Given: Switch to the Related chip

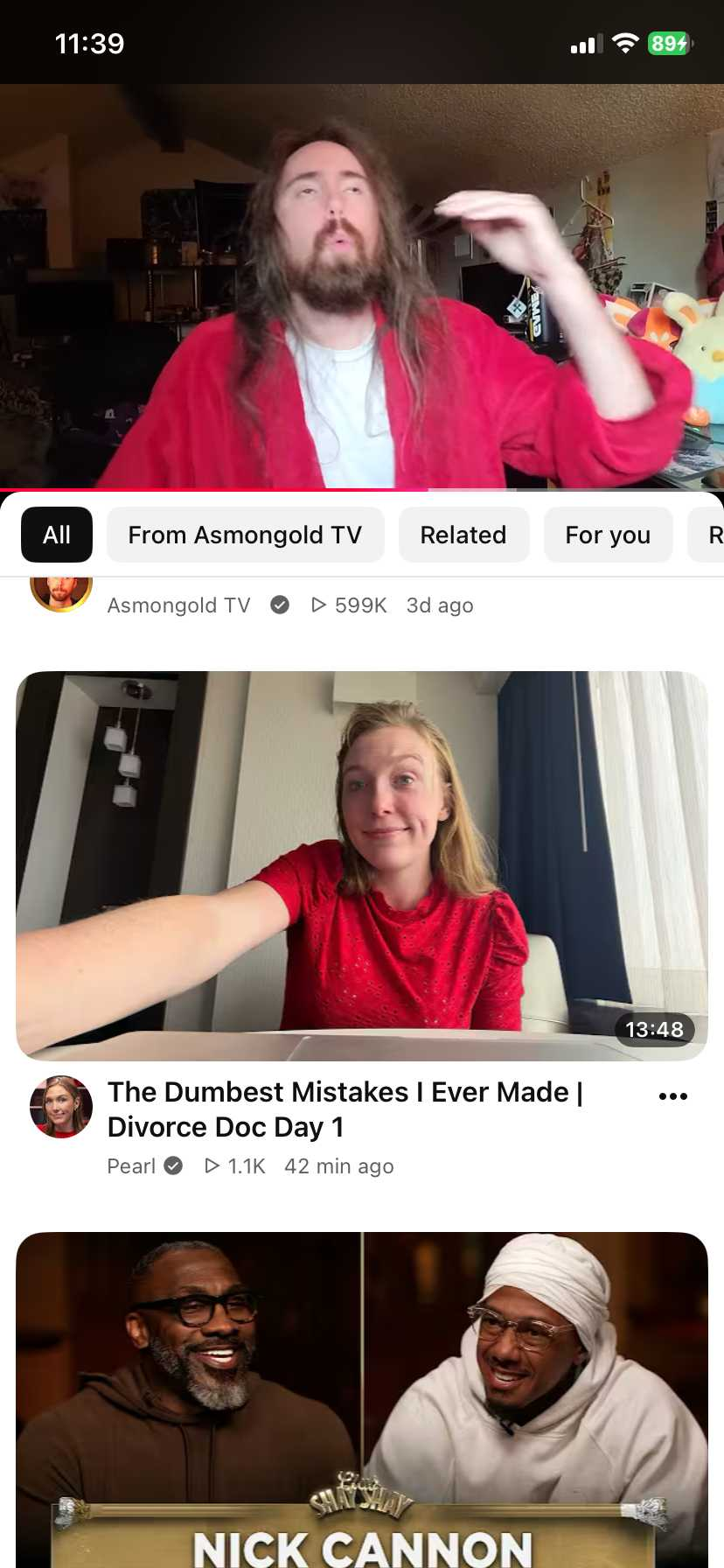Looking at the screenshot, I should click(x=463, y=535).
